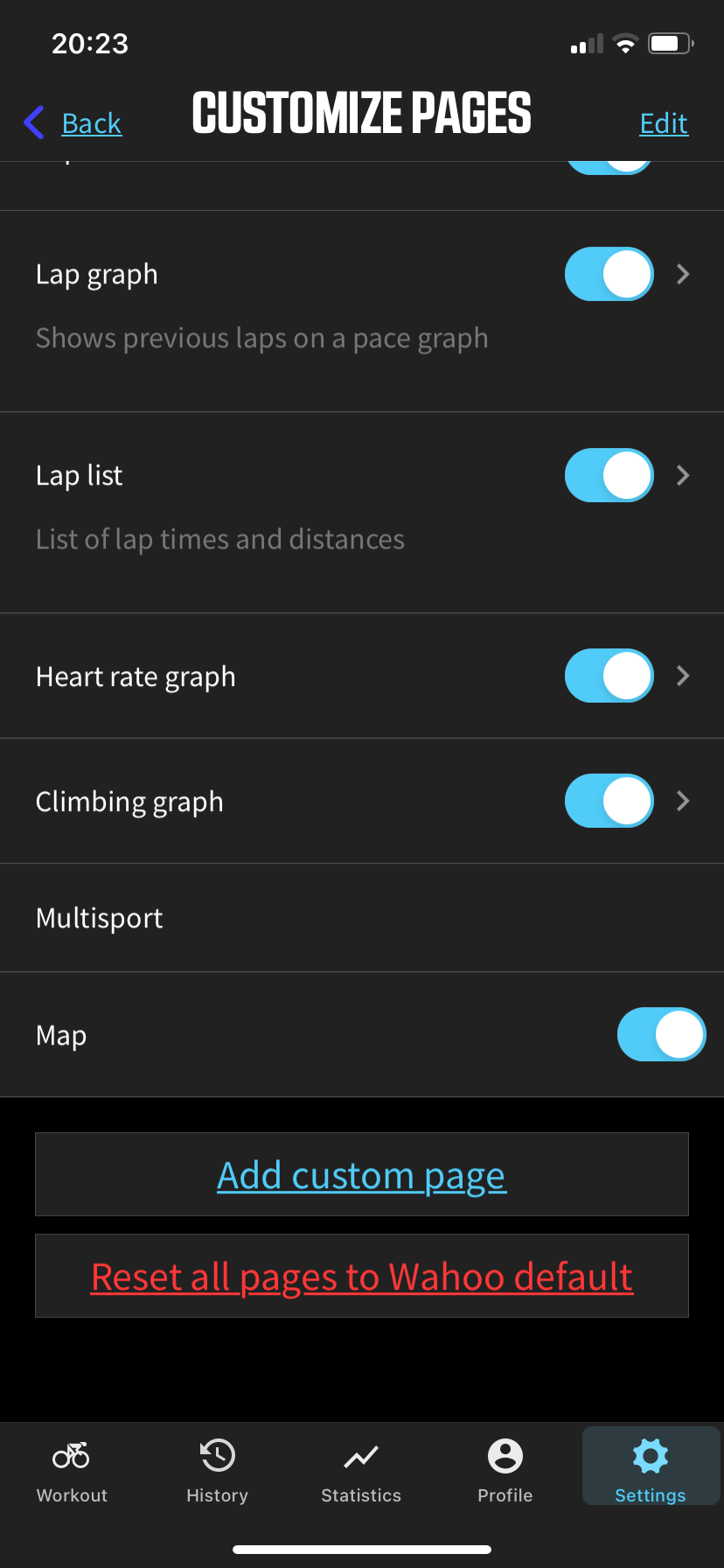
Task: Switch off the Heart rate graph toggle
Action: point(609,676)
